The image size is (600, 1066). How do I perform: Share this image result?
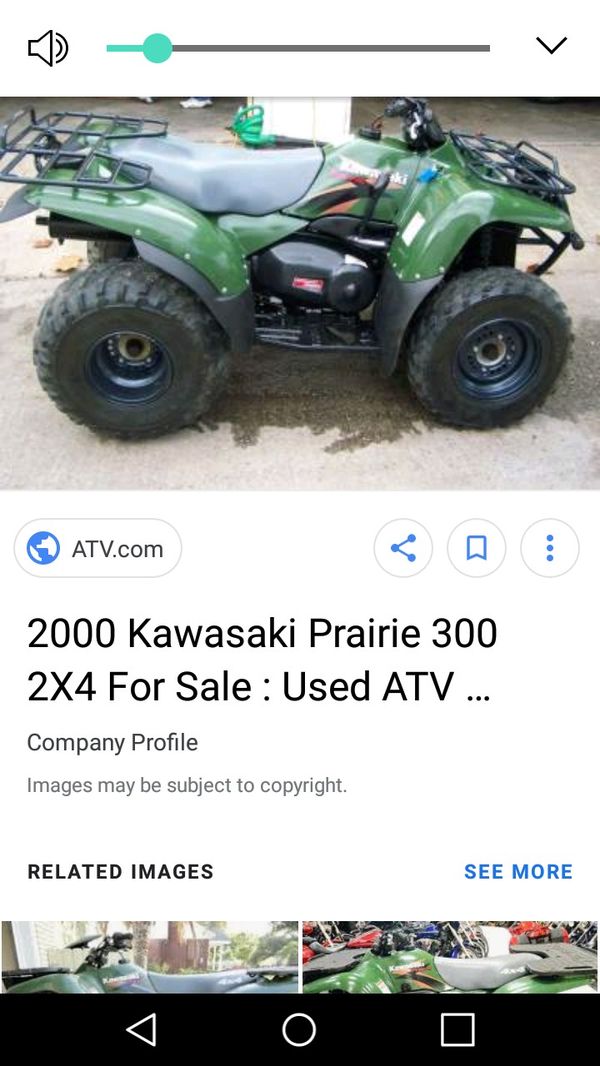[403, 548]
